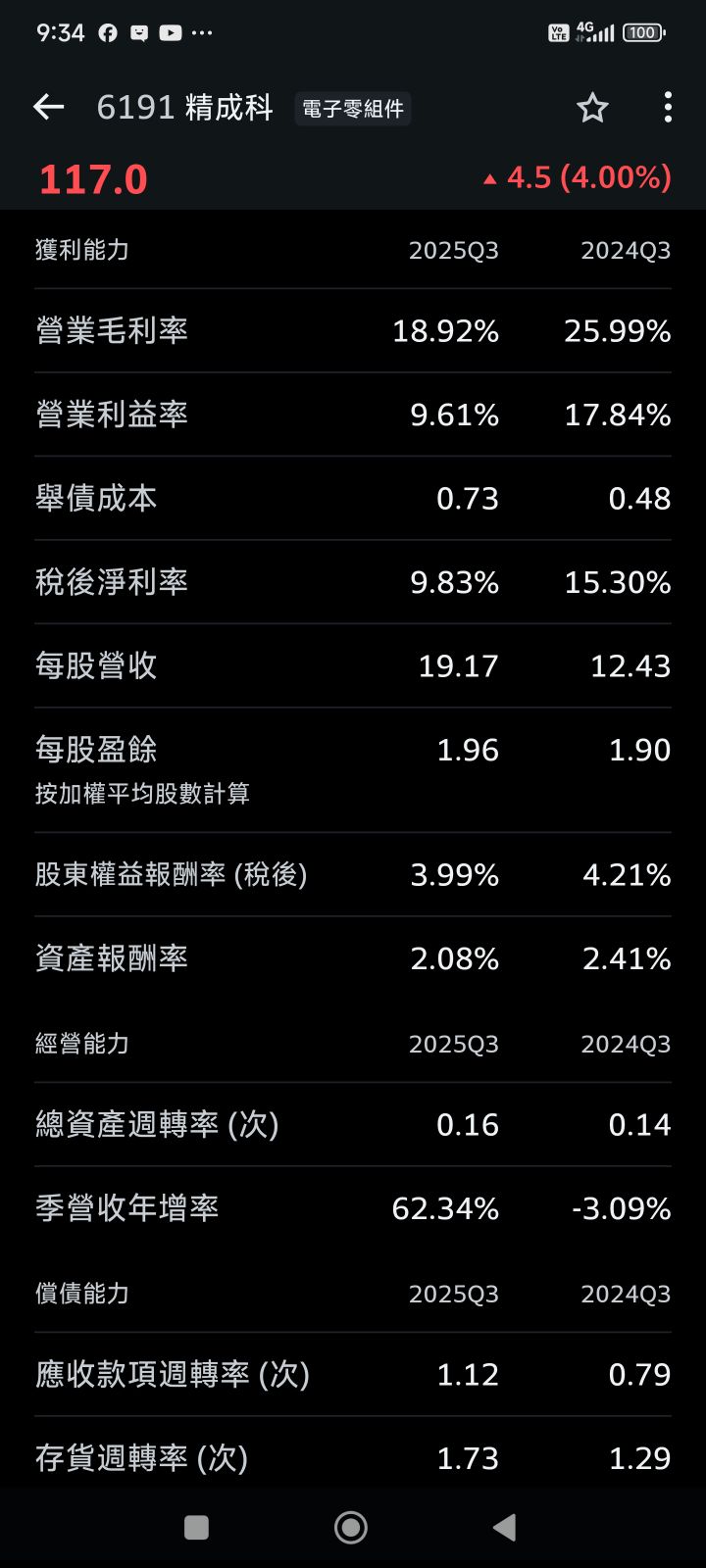Tap the 電子零組件 industry chip
The width and height of the screenshot is (706, 1568).
(x=352, y=109)
